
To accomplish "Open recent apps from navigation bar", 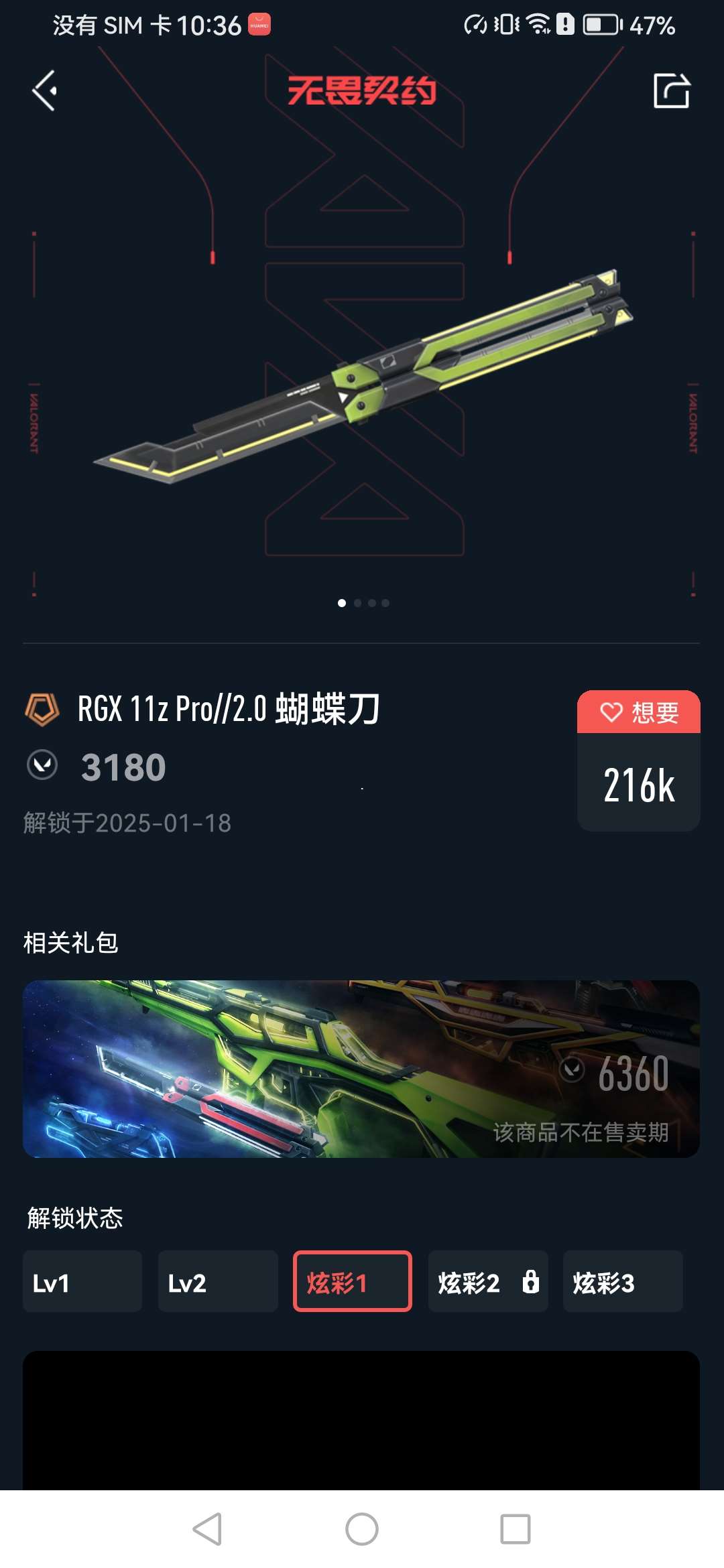I will pyautogui.click(x=515, y=1529).
